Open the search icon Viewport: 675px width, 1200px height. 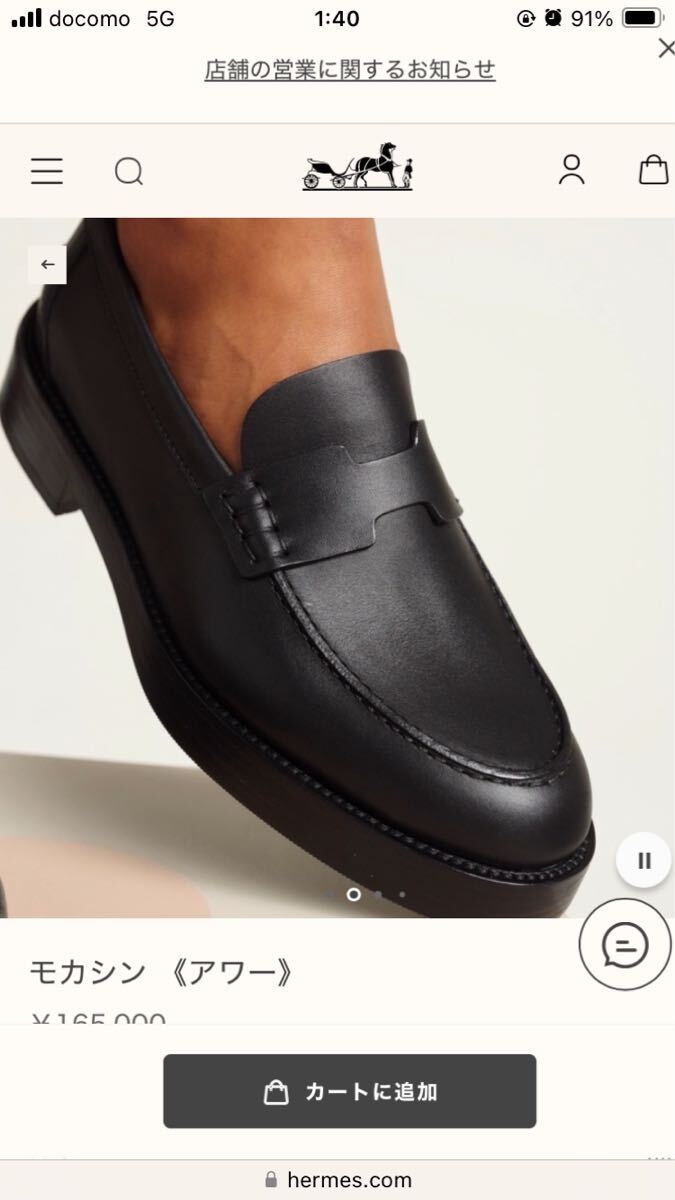click(x=128, y=171)
